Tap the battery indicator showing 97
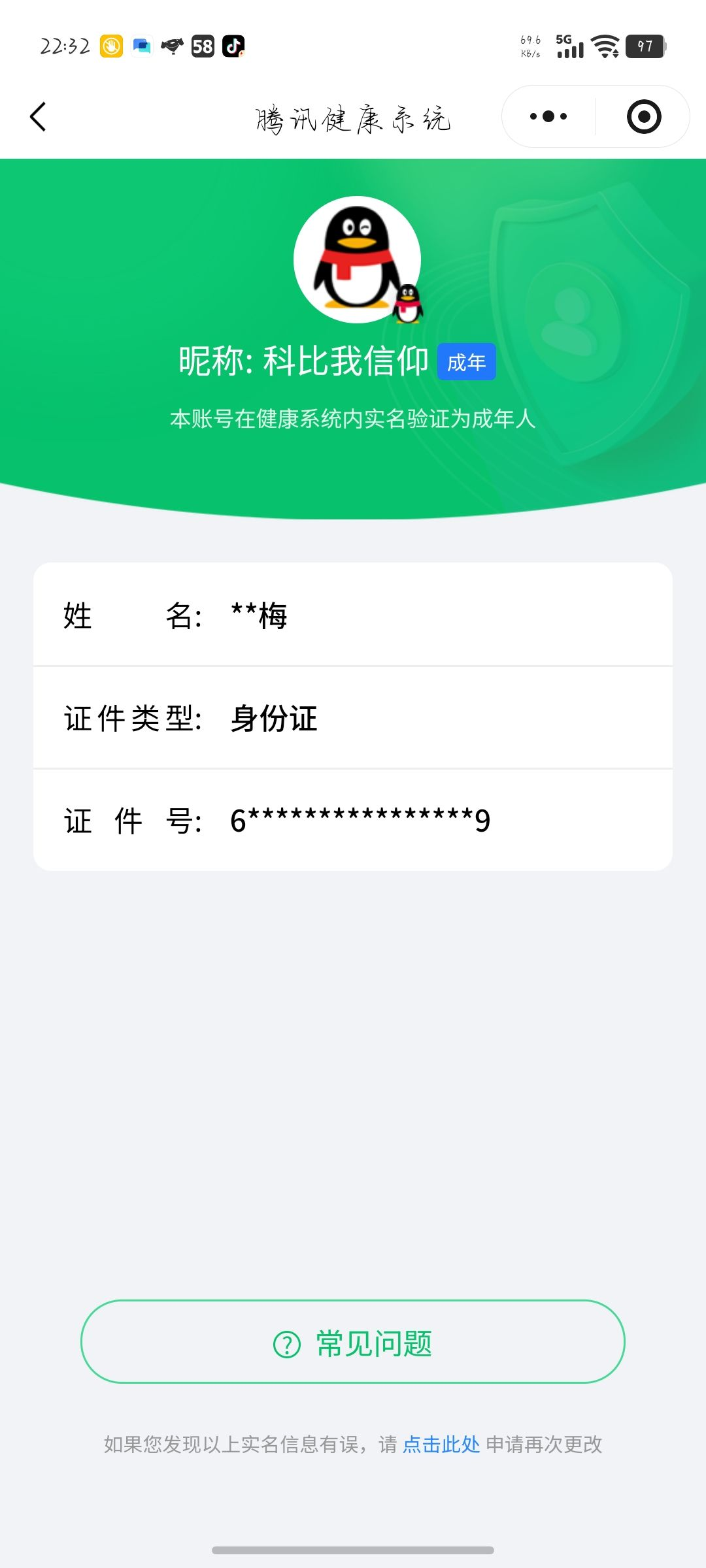 [646, 46]
